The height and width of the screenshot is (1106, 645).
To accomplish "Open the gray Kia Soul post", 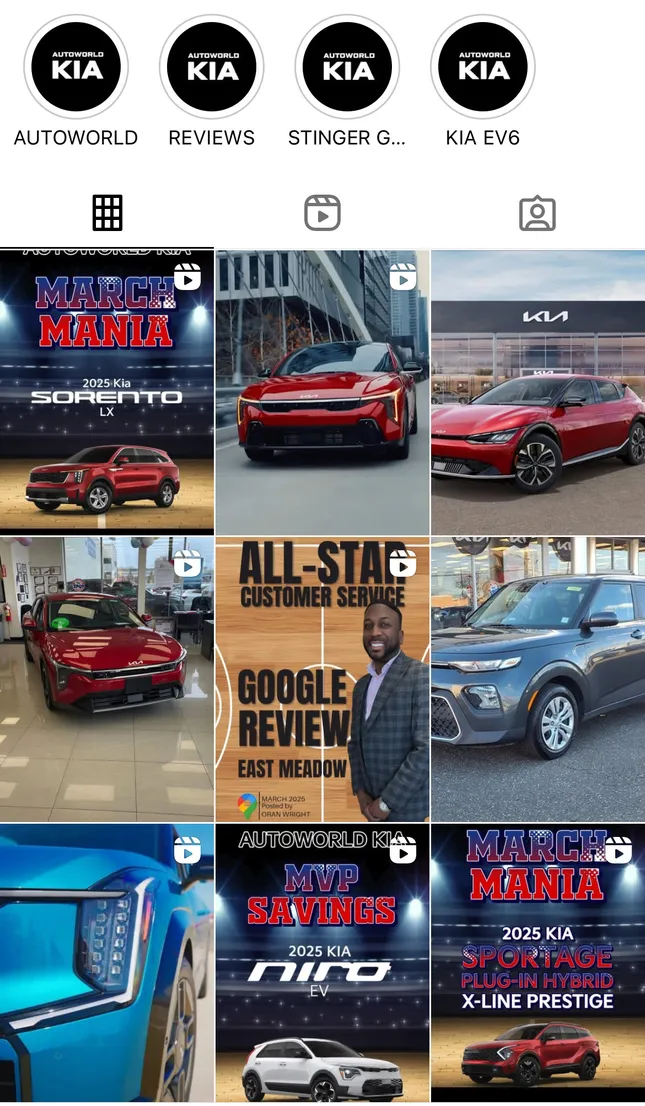I will coord(538,679).
